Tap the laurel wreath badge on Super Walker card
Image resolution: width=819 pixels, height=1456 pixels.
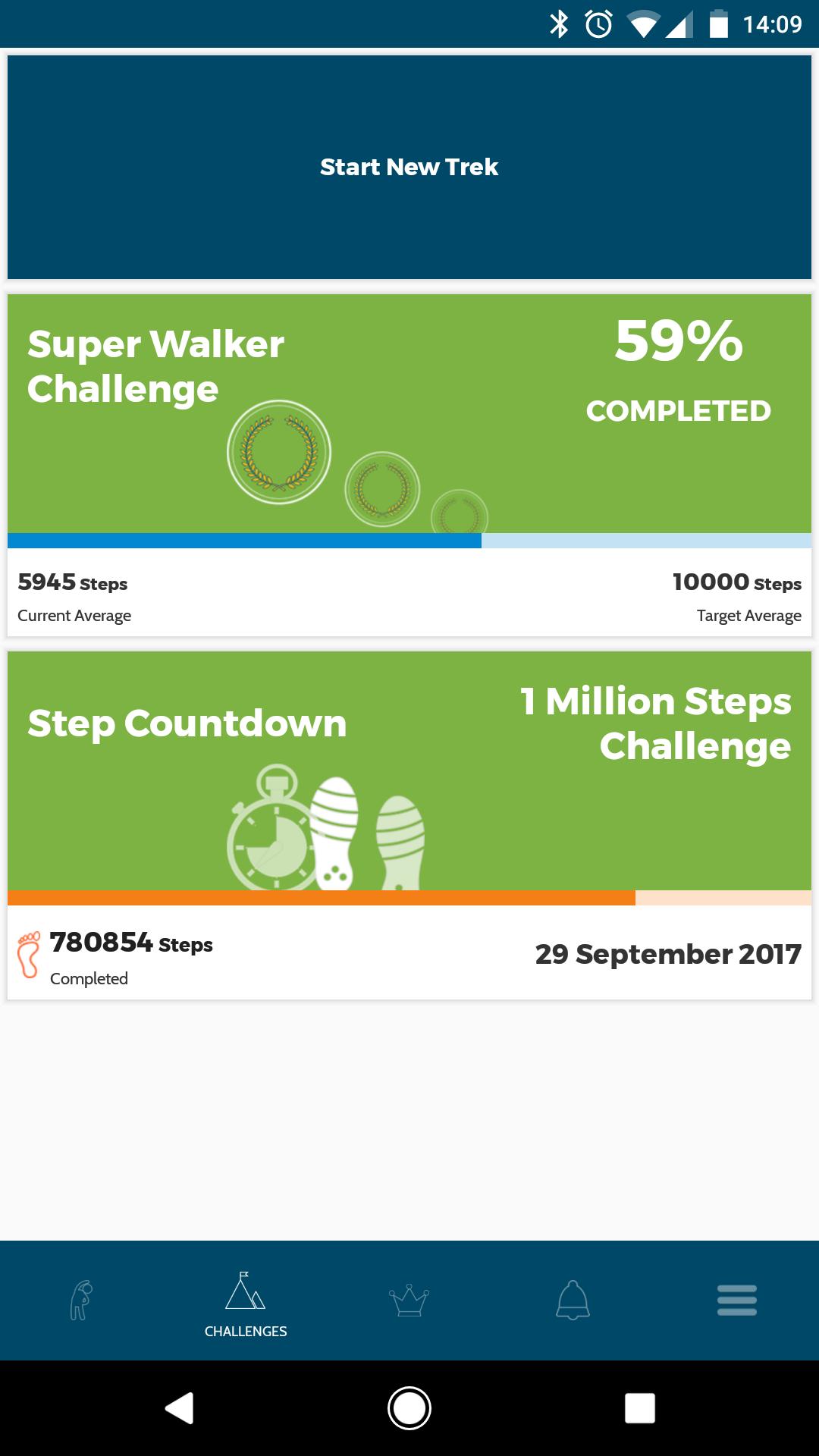(x=278, y=450)
